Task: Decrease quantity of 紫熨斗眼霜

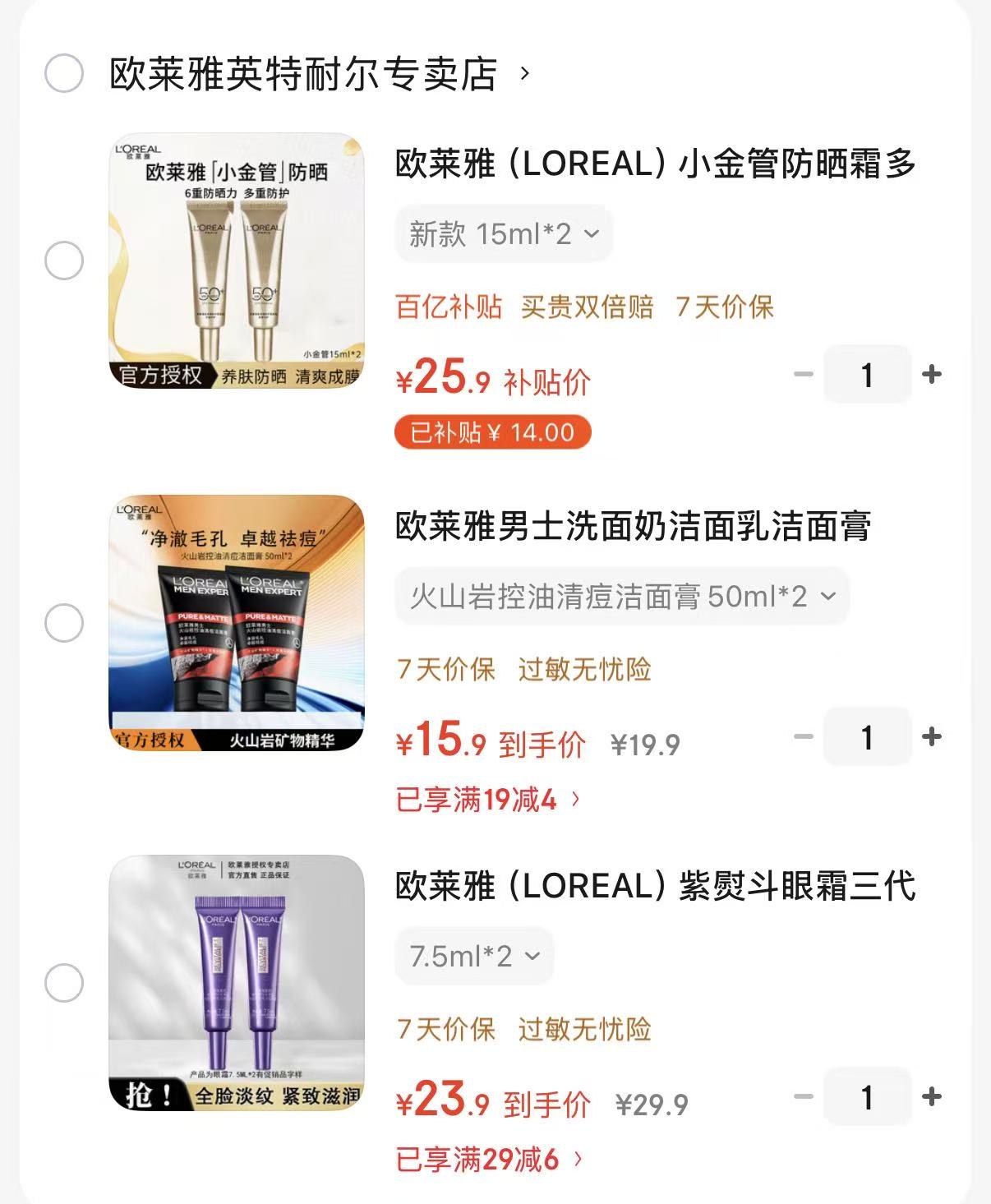Action: point(803,1096)
